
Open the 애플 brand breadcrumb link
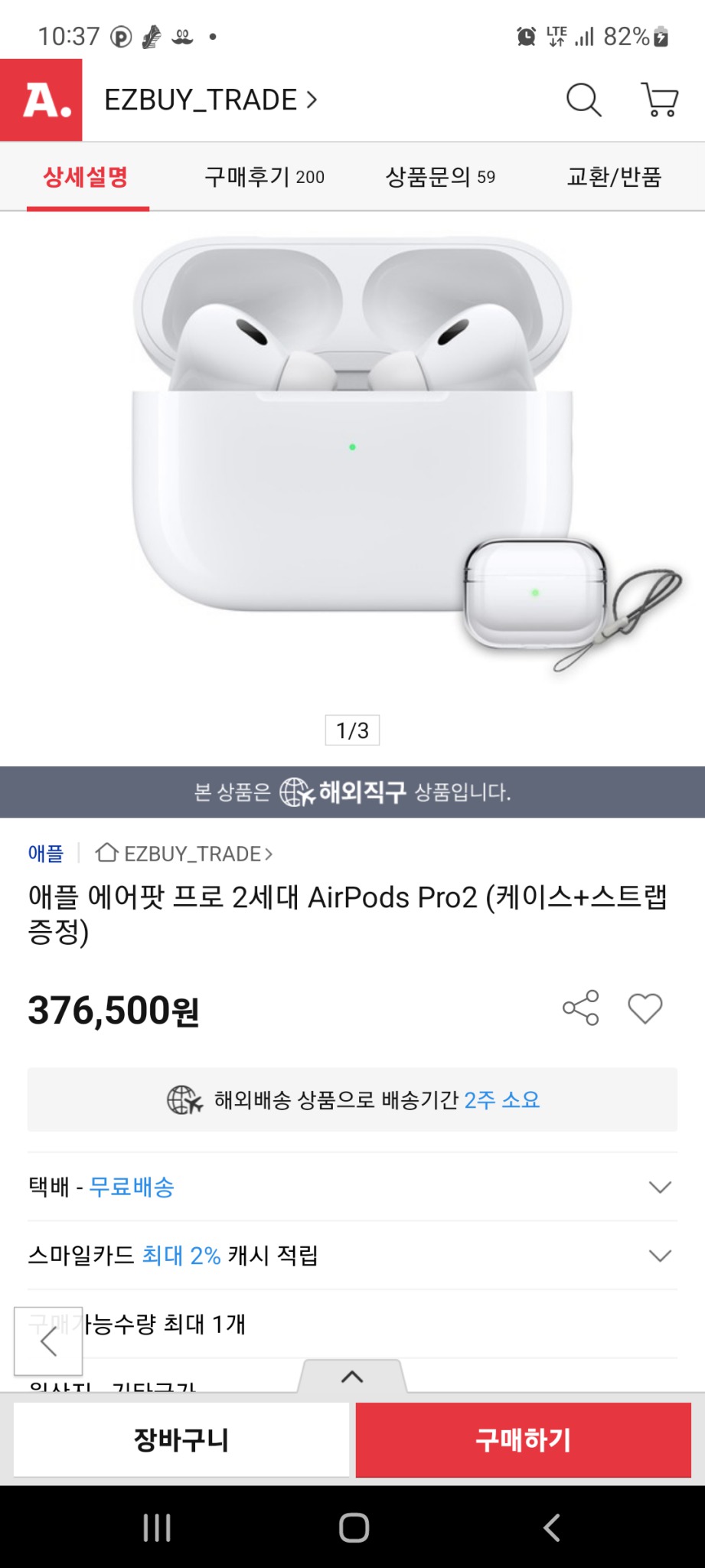pyautogui.click(x=46, y=854)
